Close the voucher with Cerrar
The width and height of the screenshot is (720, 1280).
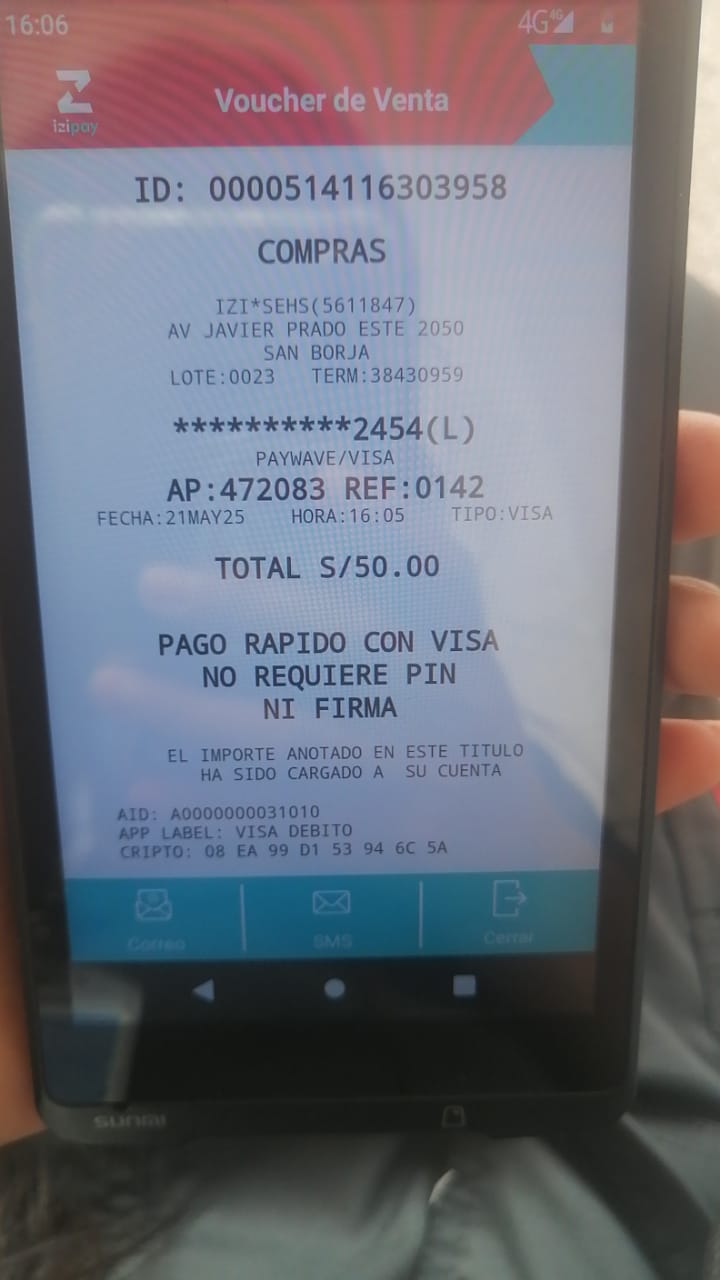pyautogui.click(x=508, y=913)
